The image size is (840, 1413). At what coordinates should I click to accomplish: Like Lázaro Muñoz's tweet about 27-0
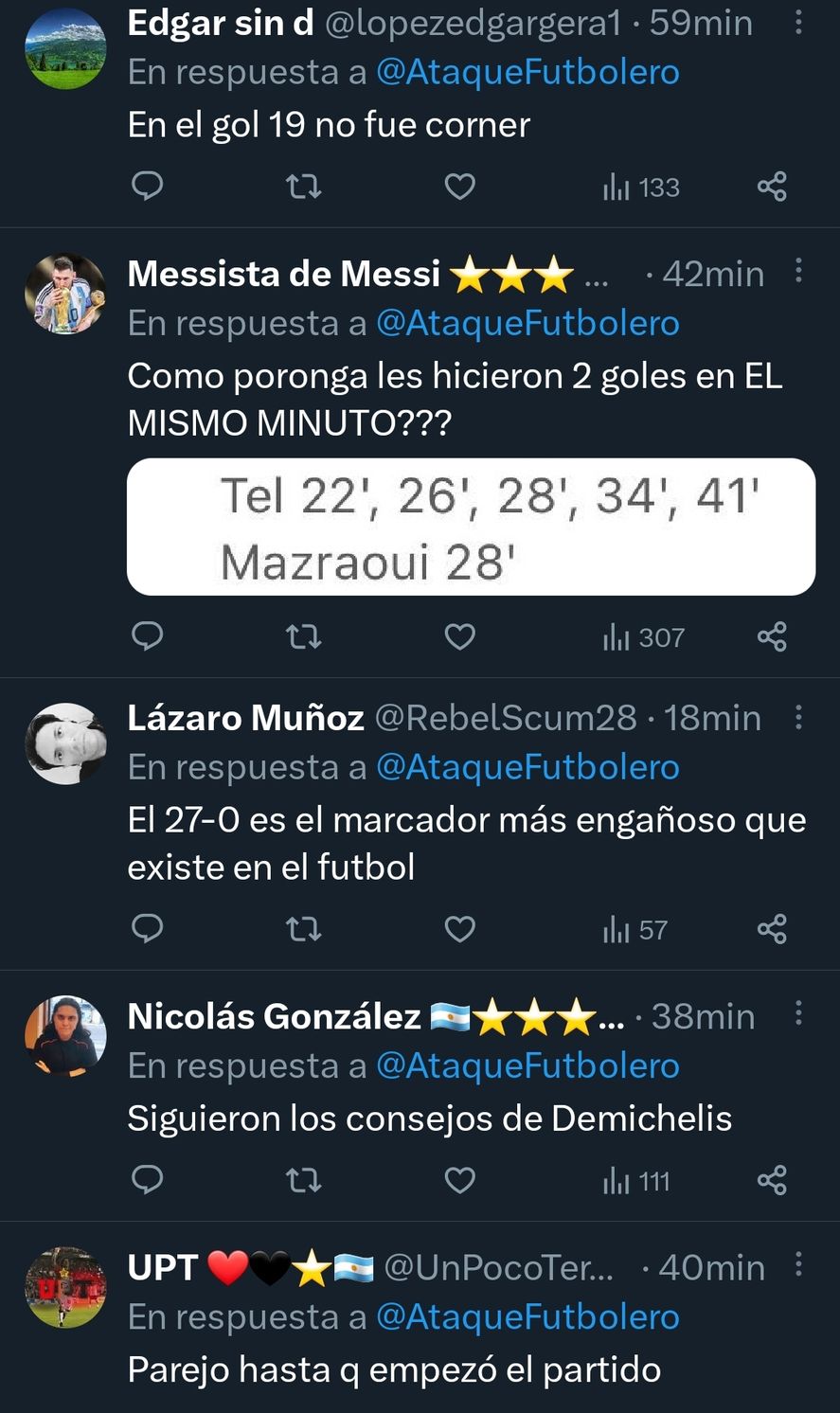pyautogui.click(x=459, y=929)
